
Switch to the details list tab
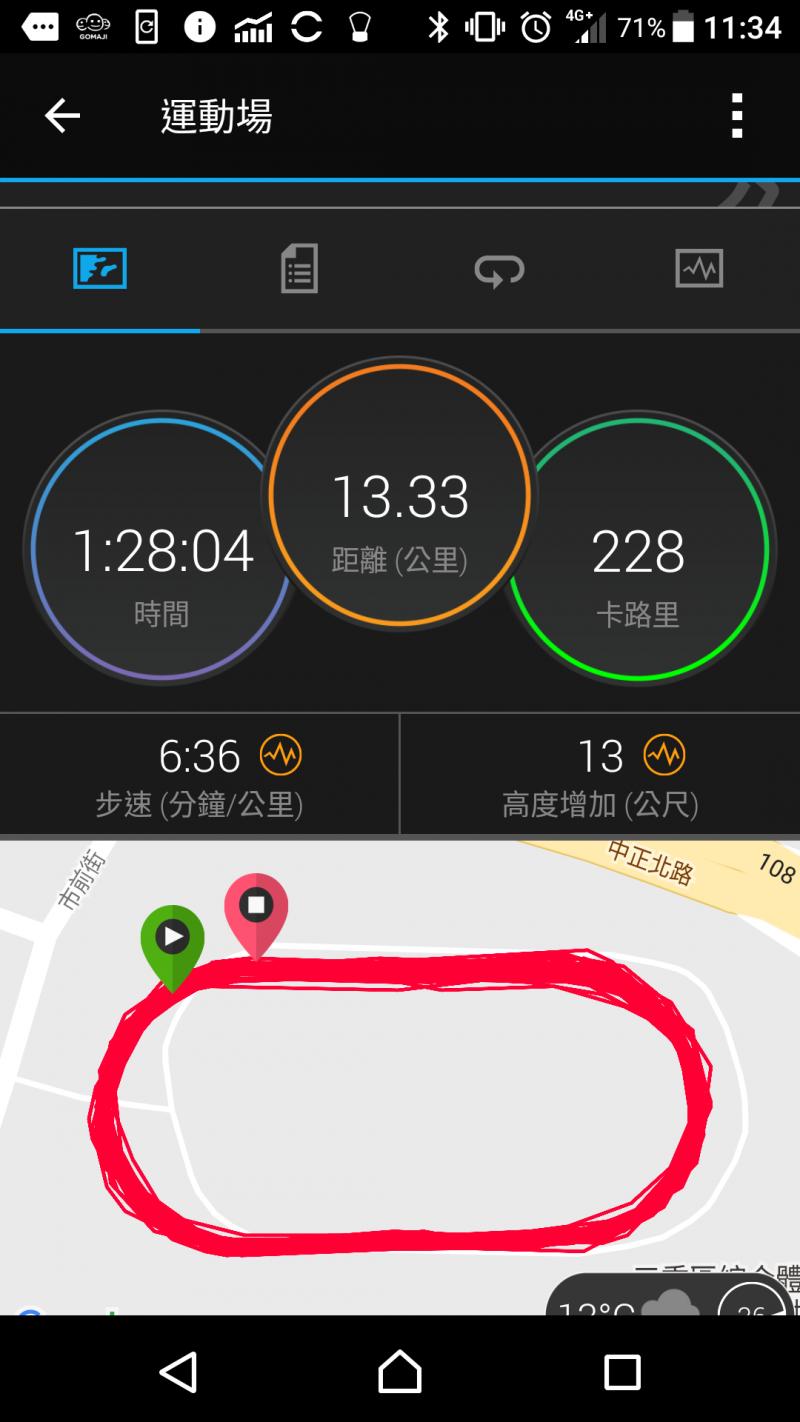point(299,269)
